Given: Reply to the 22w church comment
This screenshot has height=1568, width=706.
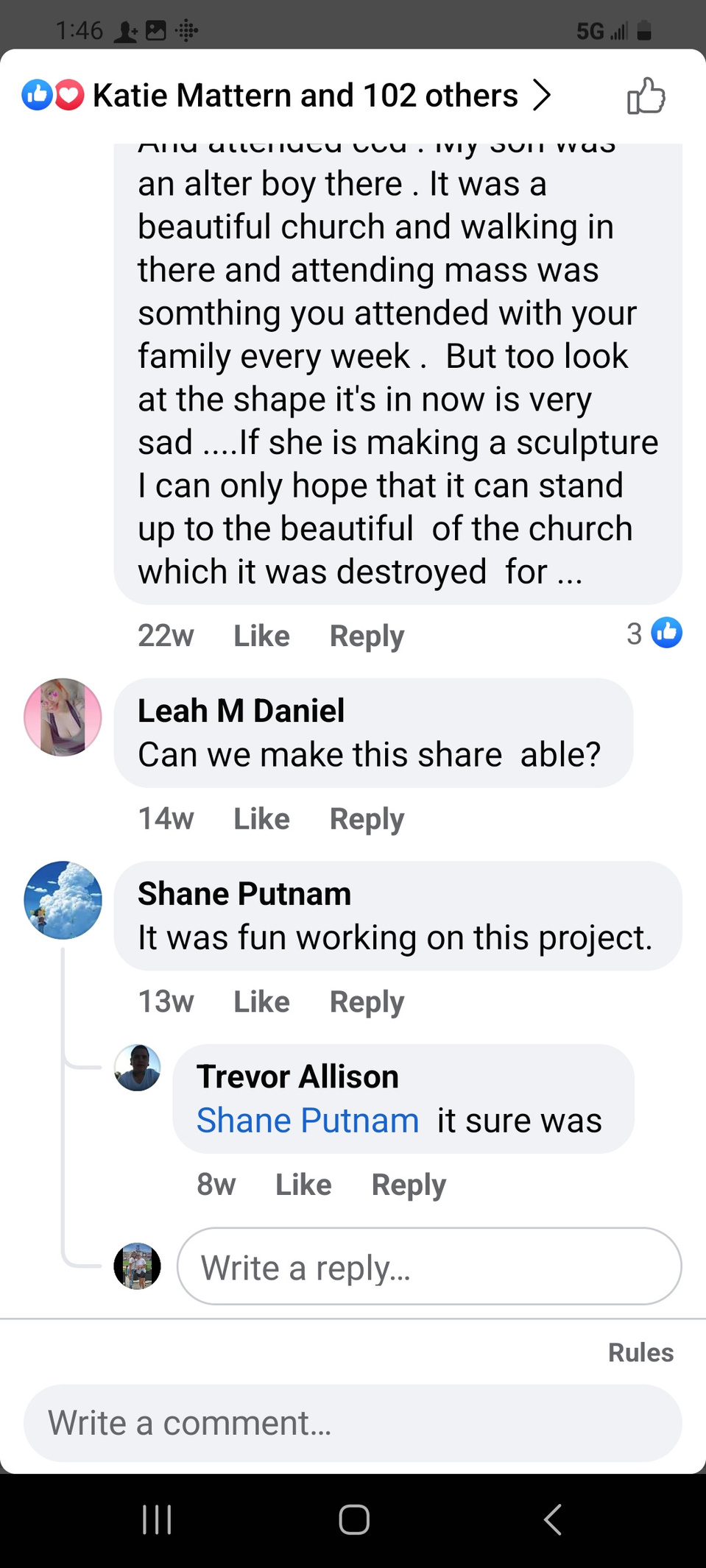Looking at the screenshot, I should pos(367,636).
